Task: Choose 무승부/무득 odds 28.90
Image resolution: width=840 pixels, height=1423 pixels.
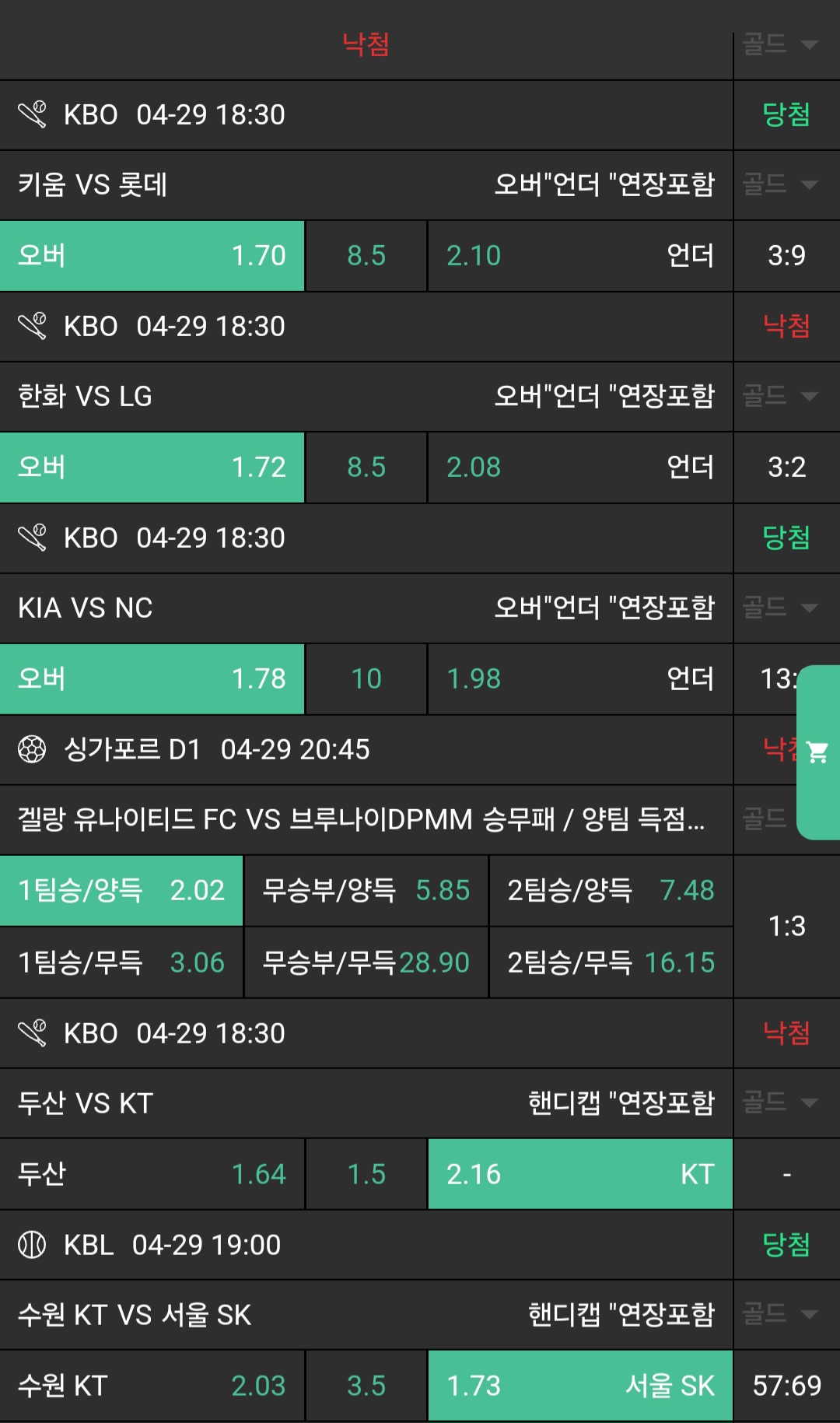Action: (366, 963)
